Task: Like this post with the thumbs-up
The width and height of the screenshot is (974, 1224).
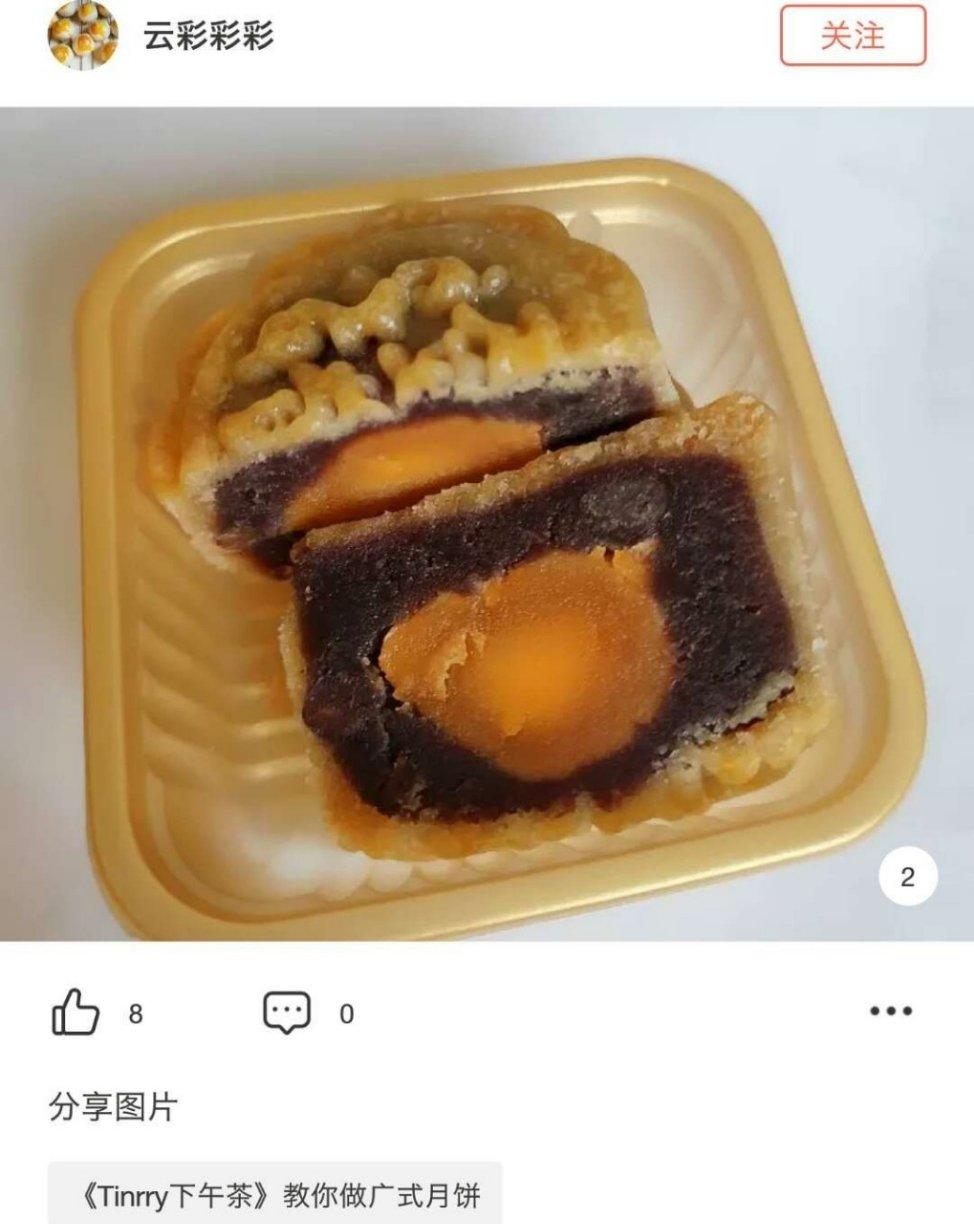Action: [76, 1012]
